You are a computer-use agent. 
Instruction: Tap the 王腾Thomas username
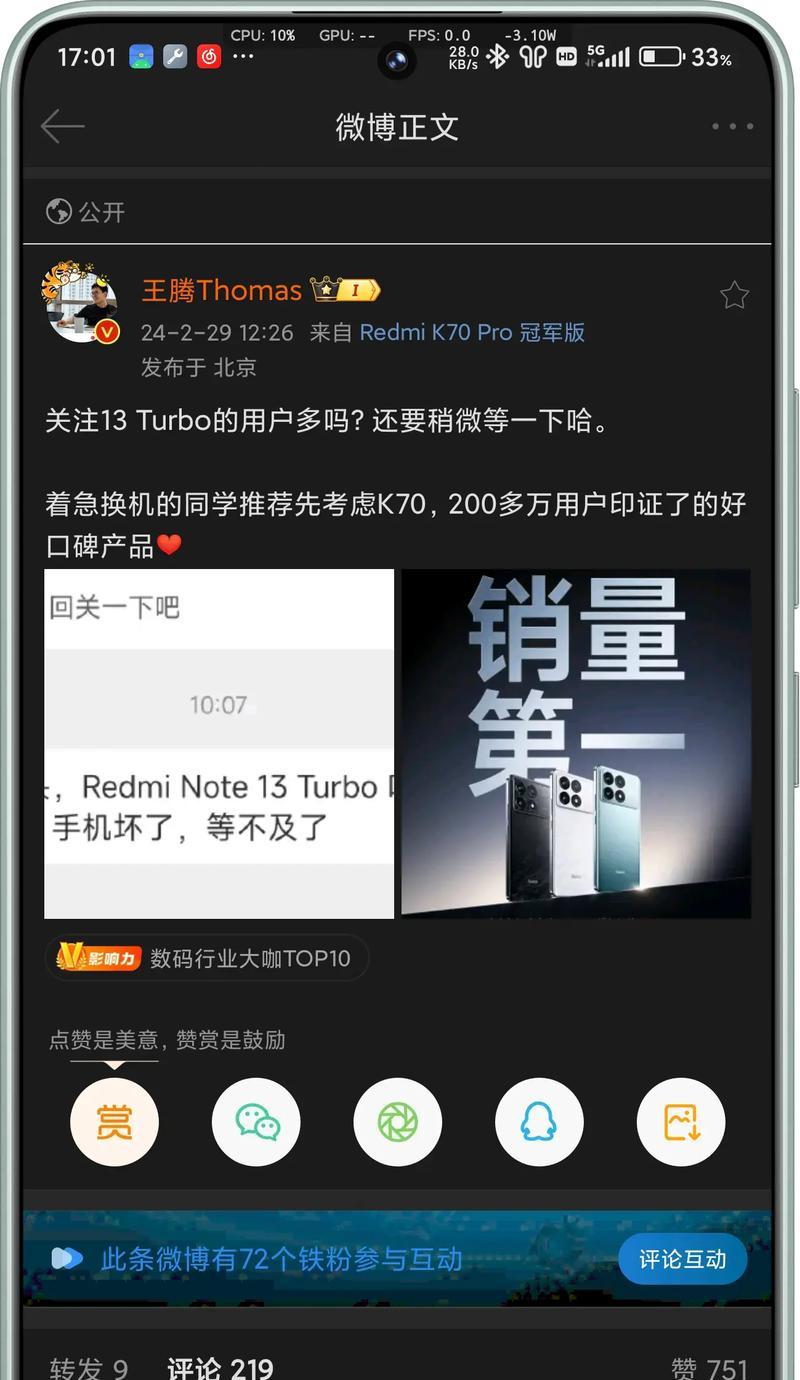pyautogui.click(x=221, y=290)
